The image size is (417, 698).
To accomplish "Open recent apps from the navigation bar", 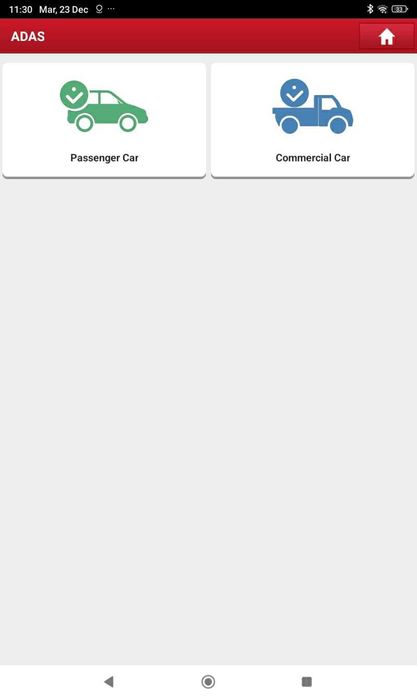I will (307, 681).
